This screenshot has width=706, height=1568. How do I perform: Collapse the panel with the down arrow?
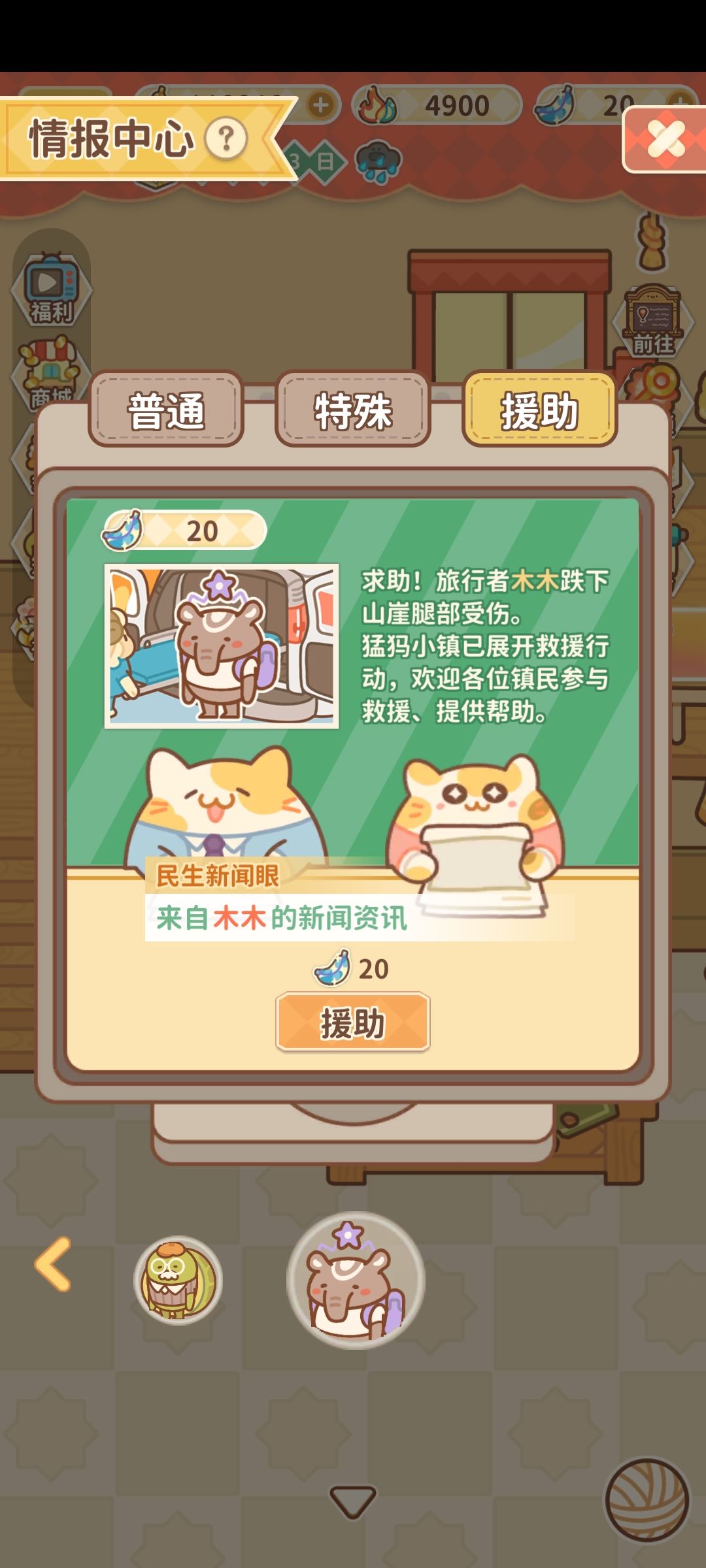point(353,1501)
